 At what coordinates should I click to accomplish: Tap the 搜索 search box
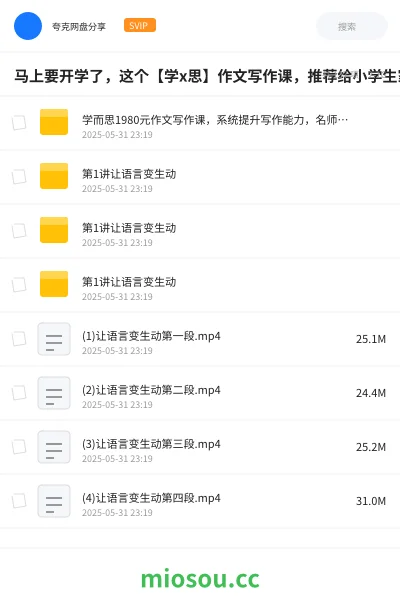[x=352, y=26]
